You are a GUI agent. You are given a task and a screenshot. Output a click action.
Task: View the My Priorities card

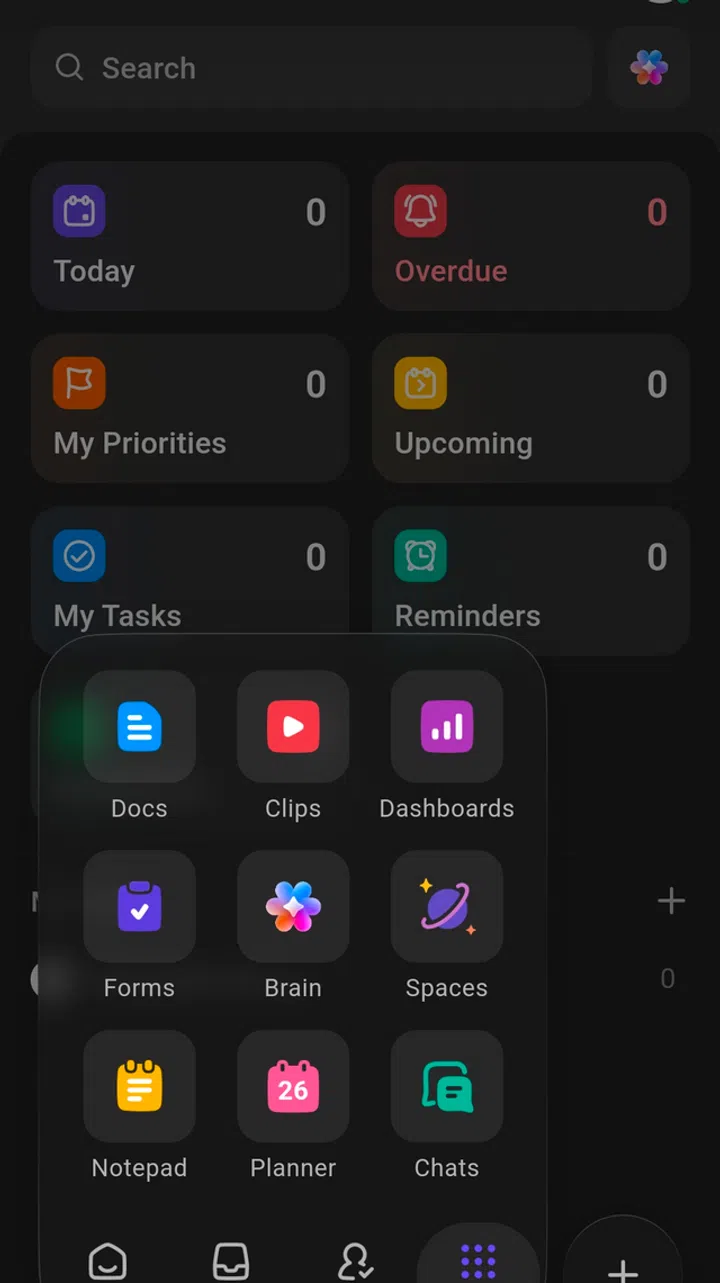click(190, 408)
